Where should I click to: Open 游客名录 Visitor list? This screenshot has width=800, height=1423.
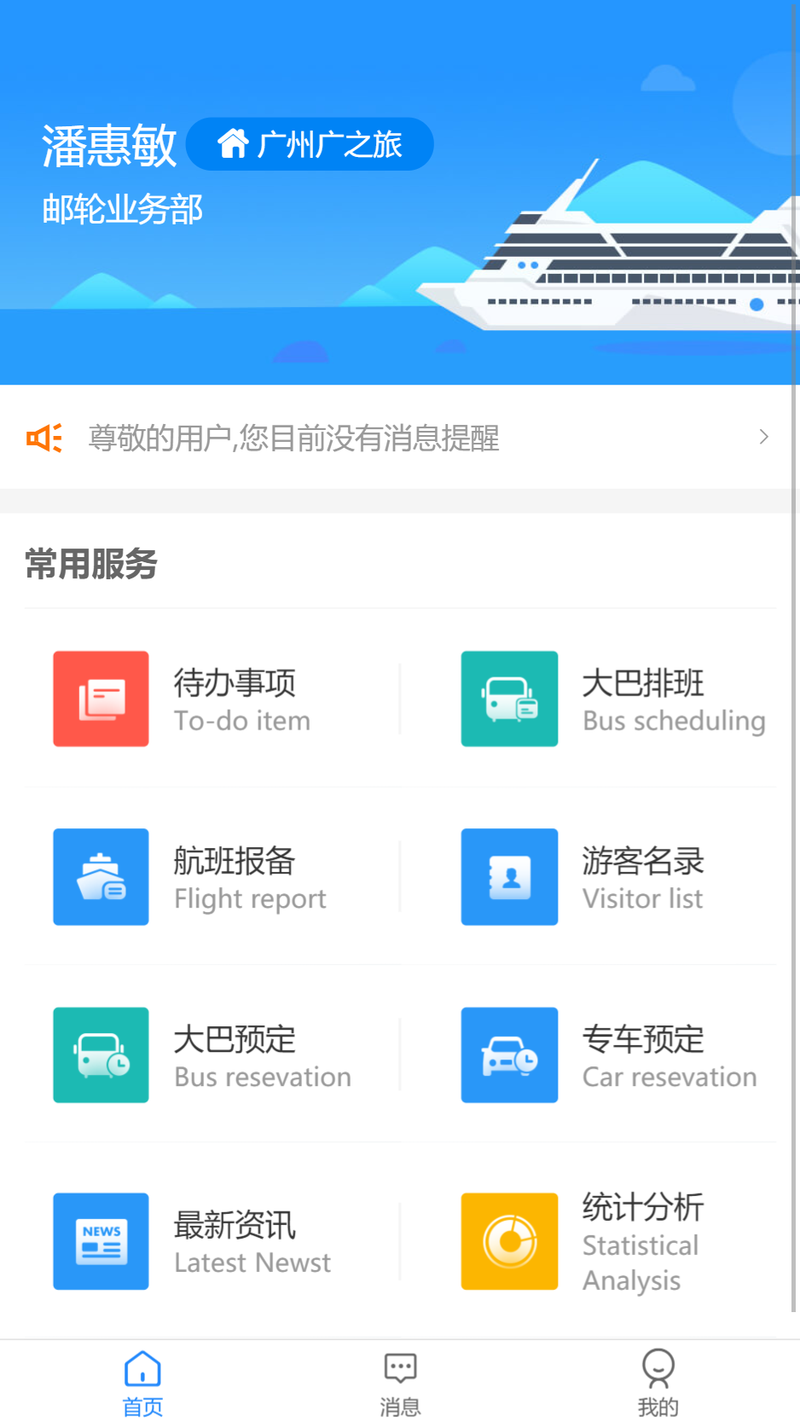[610, 877]
